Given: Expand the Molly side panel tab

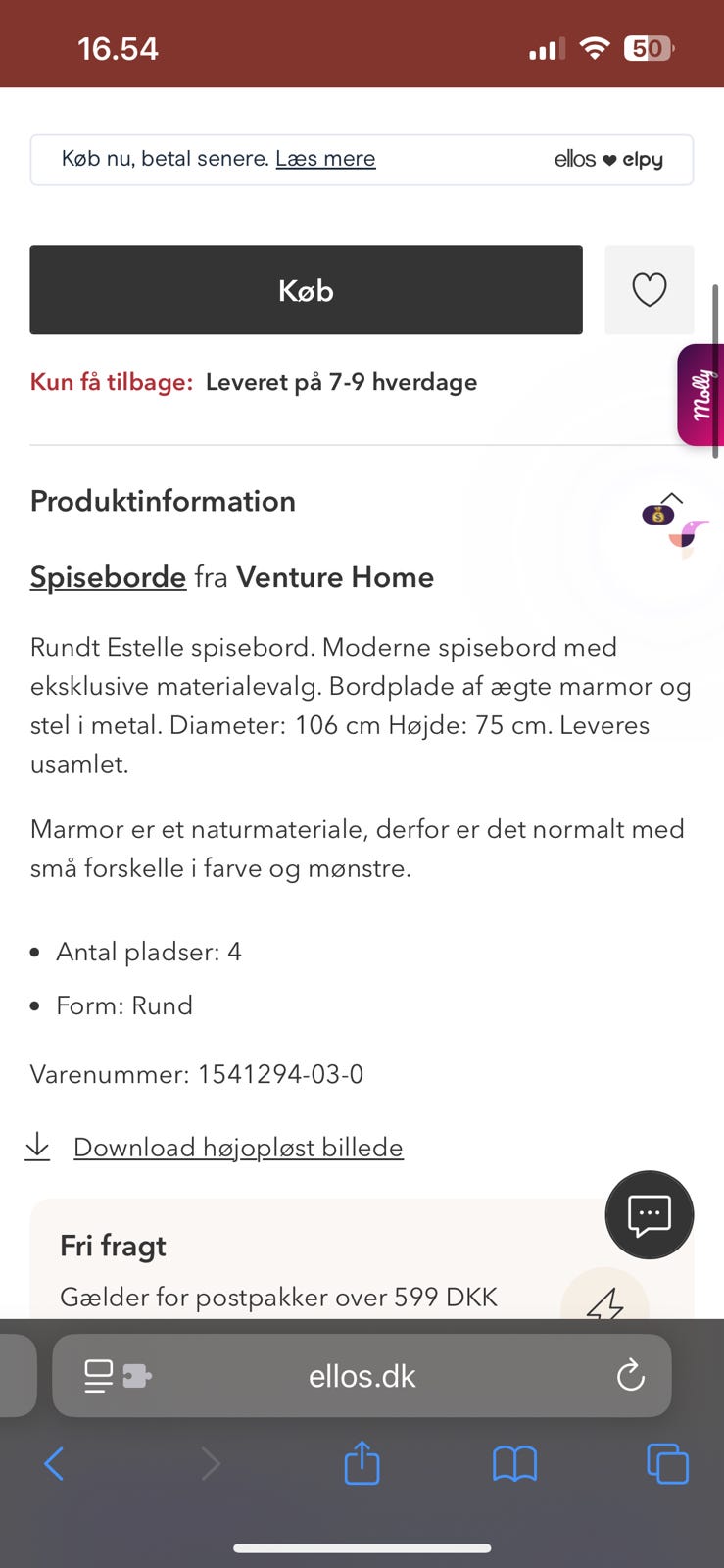Looking at the screenshot, I should [701, 394].
